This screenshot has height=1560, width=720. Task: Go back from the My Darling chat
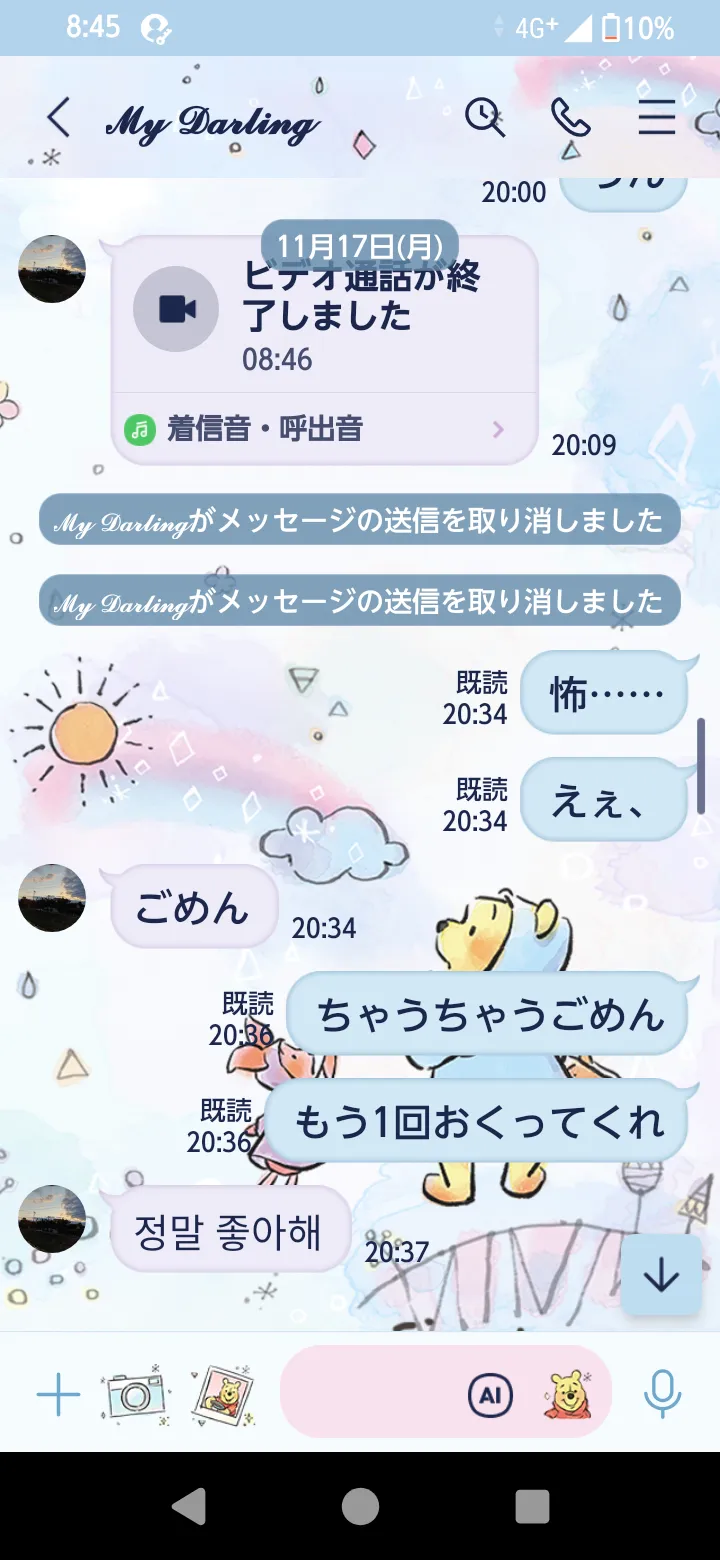click(x=58, y=119)
